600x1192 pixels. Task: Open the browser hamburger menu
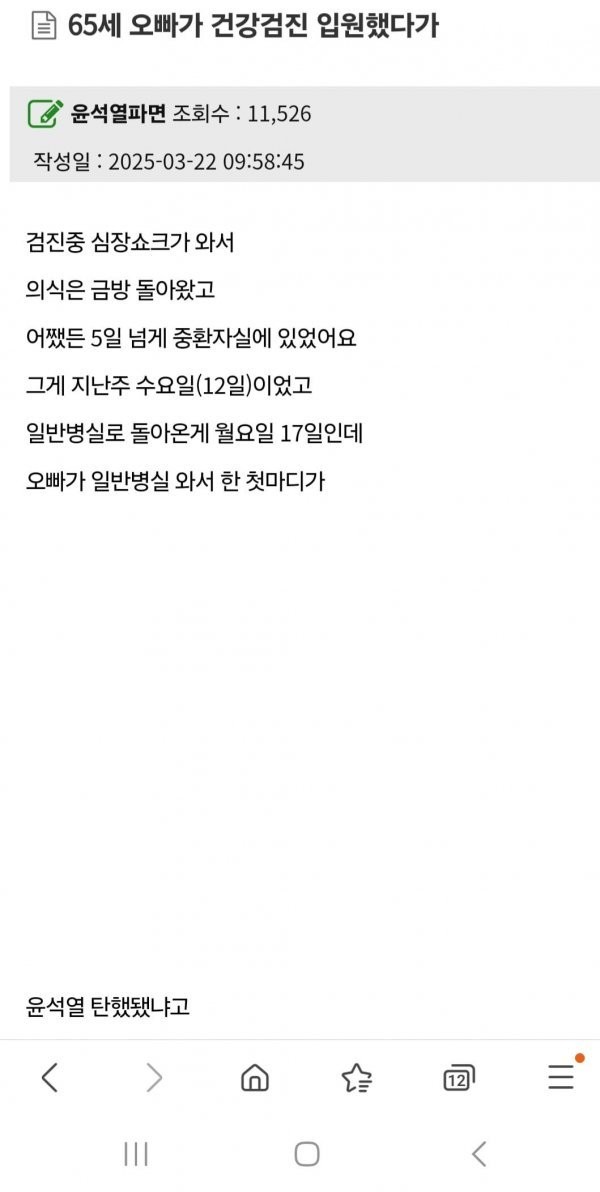click(x=561, y=1077)
